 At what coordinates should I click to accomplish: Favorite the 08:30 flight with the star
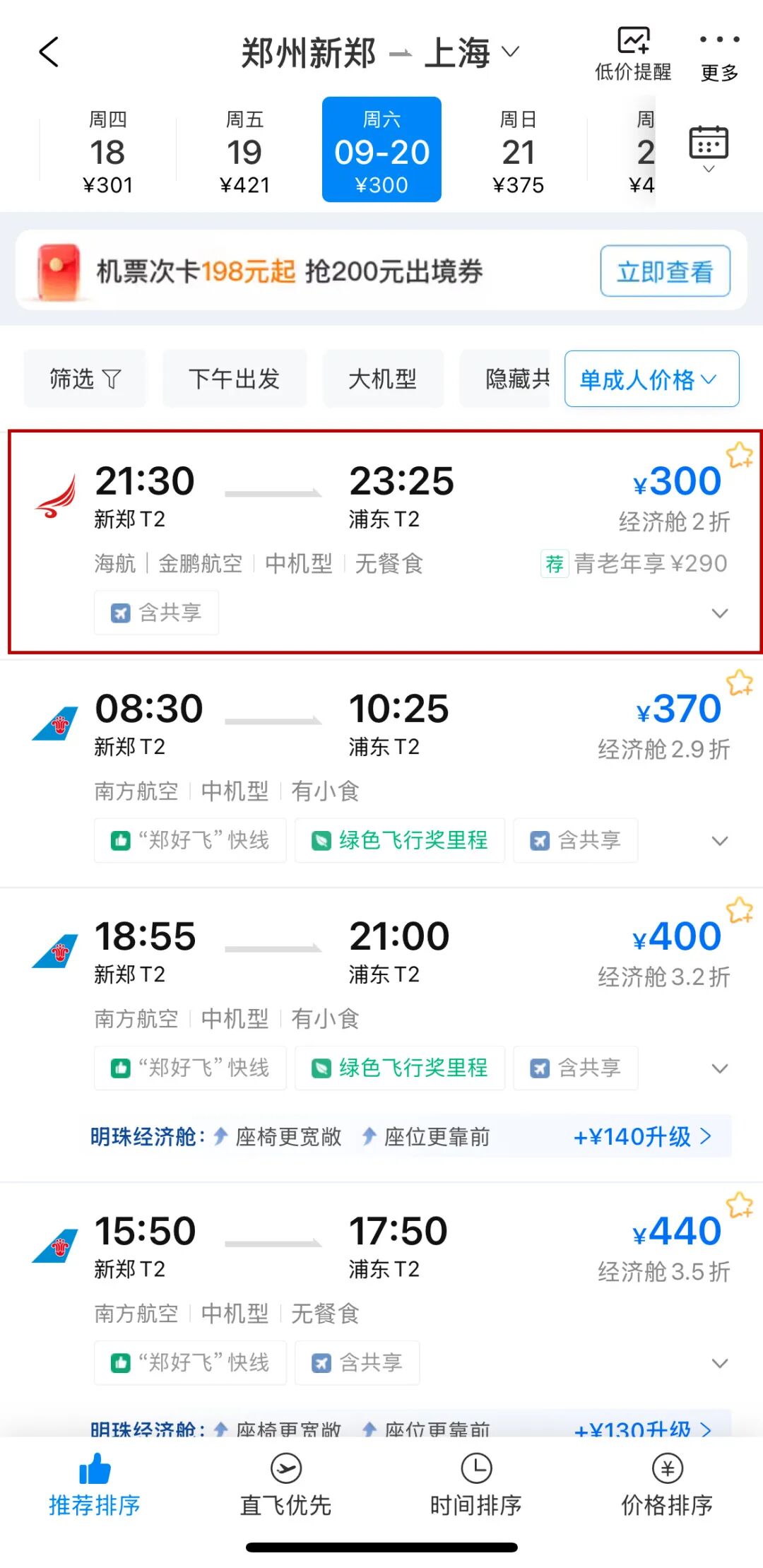pos(739,683)
